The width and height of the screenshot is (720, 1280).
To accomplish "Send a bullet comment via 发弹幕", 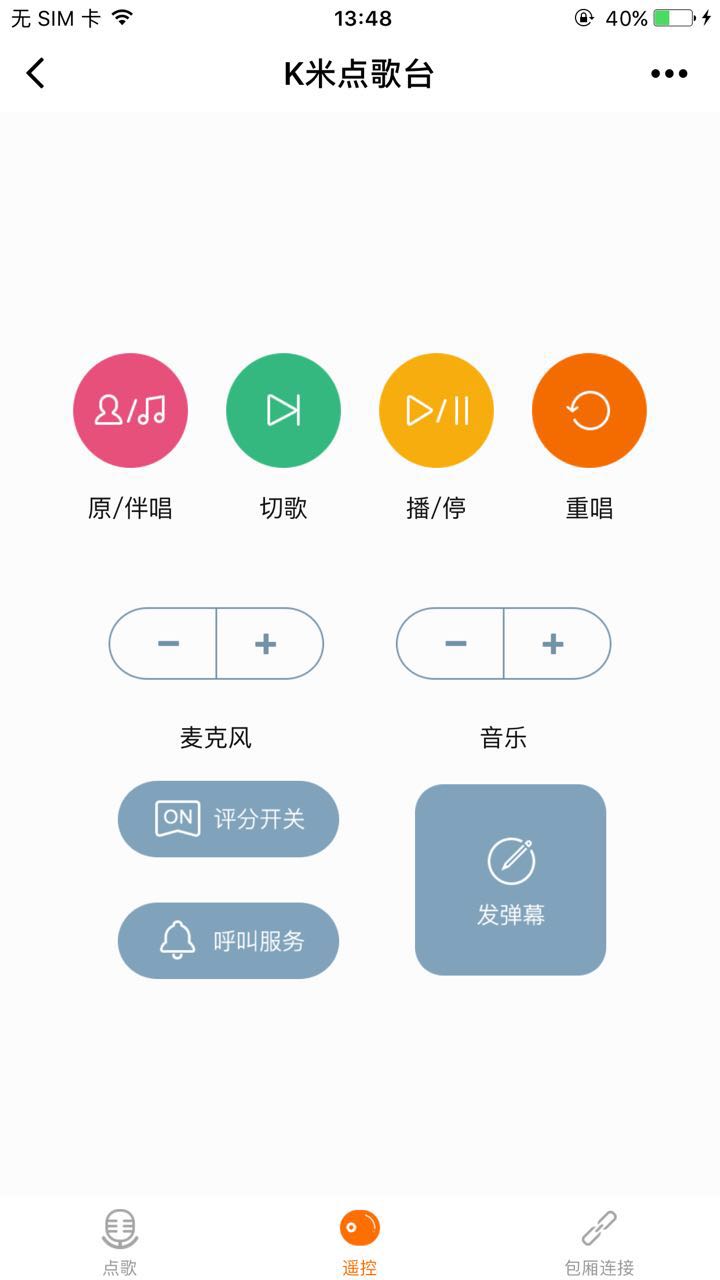I will 510,879.
